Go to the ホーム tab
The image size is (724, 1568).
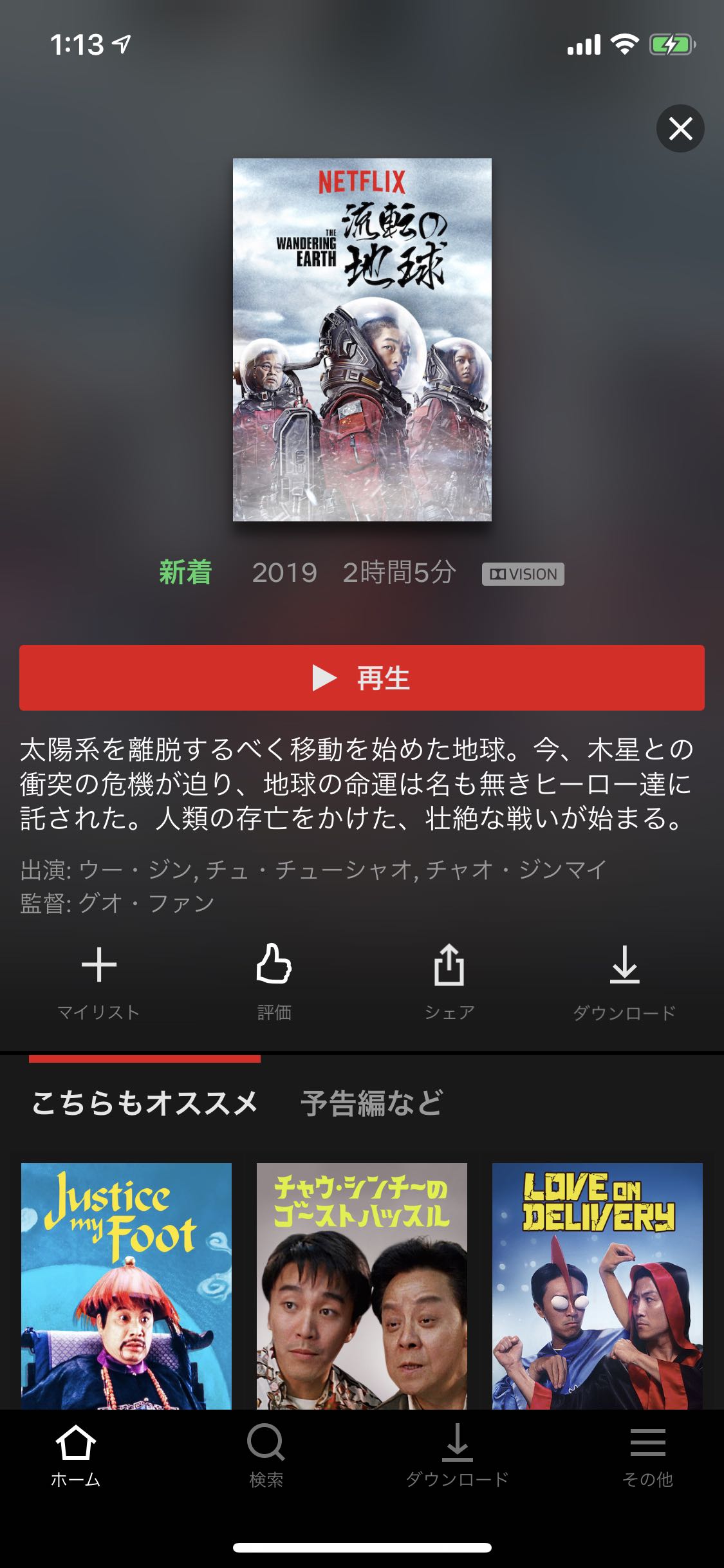point(76,1456)
